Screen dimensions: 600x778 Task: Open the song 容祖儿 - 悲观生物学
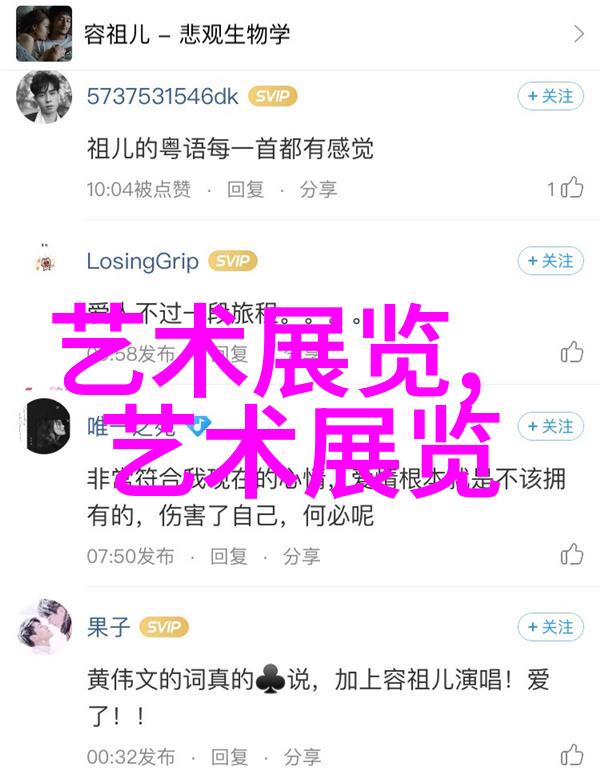300,34
